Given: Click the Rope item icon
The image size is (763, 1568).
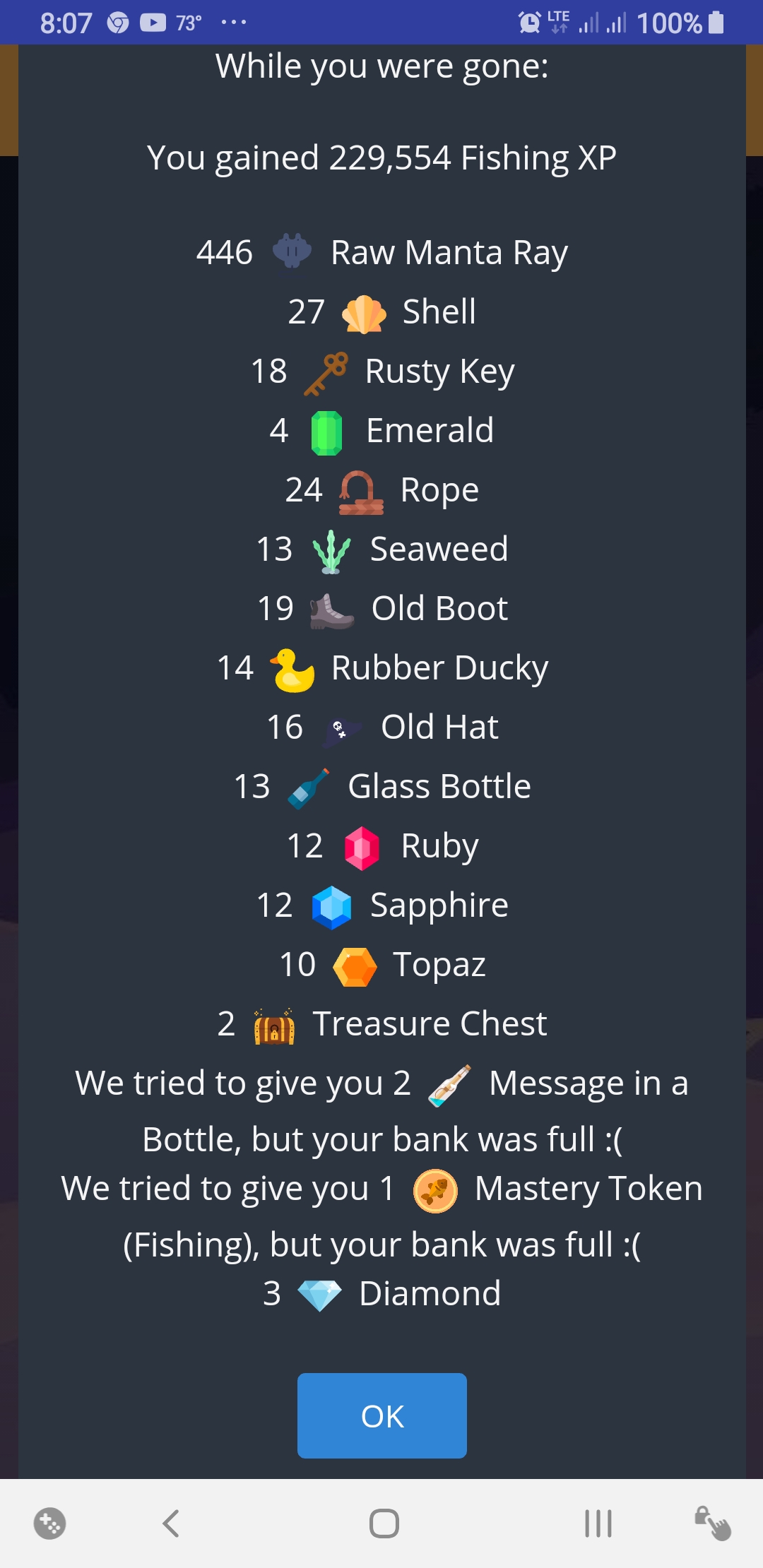Looking at the screenshot, I should click(x=362, y=490).
